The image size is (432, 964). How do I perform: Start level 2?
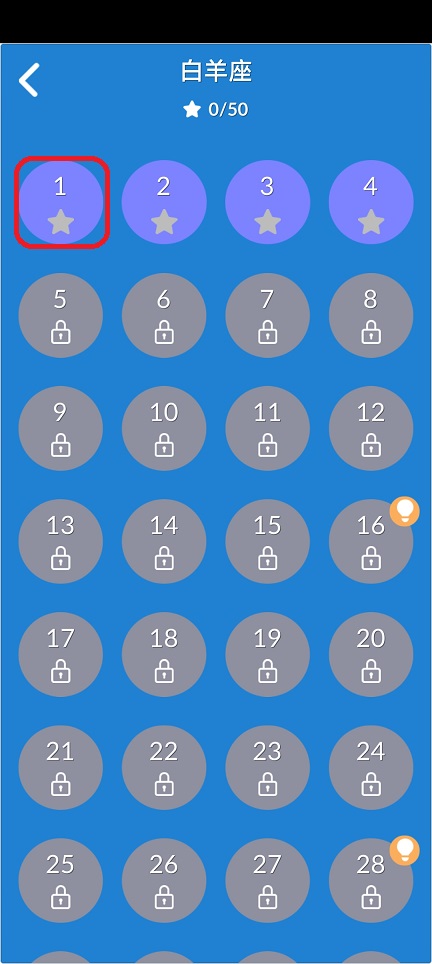point(164,202)
